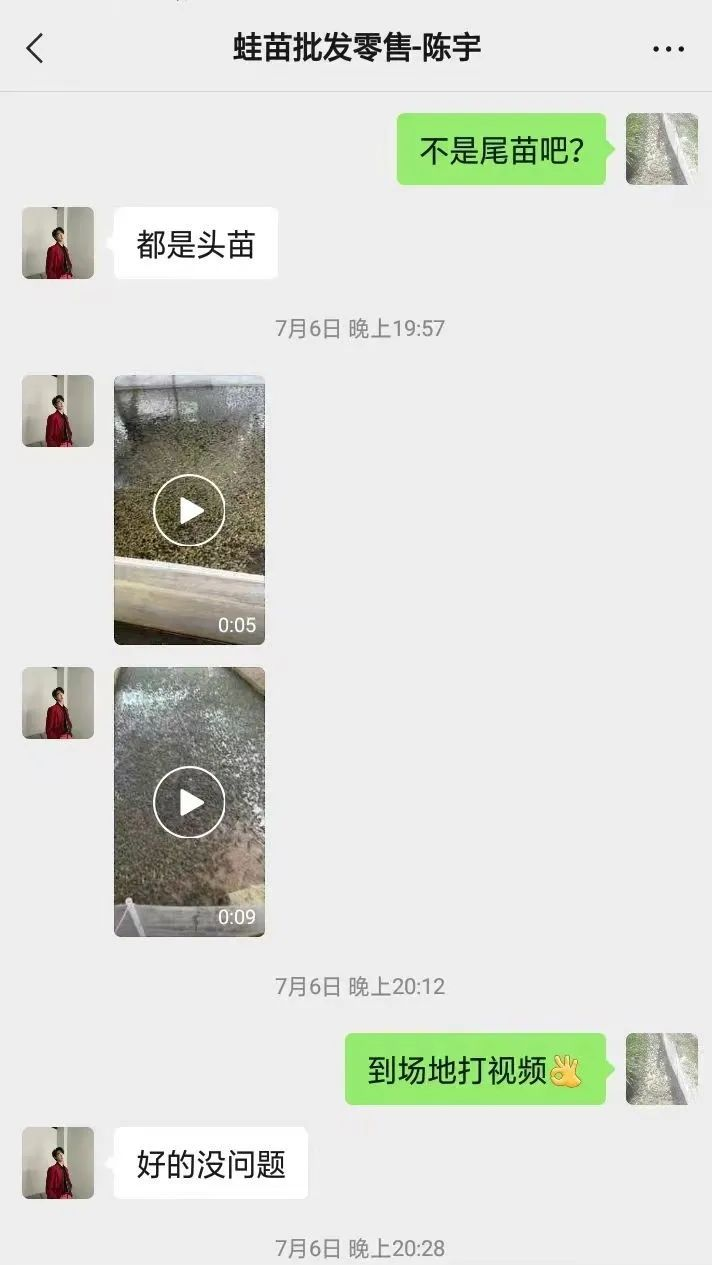
Task: Open my avatar beside 不是尾苗吧？
Action: (661, 149)
